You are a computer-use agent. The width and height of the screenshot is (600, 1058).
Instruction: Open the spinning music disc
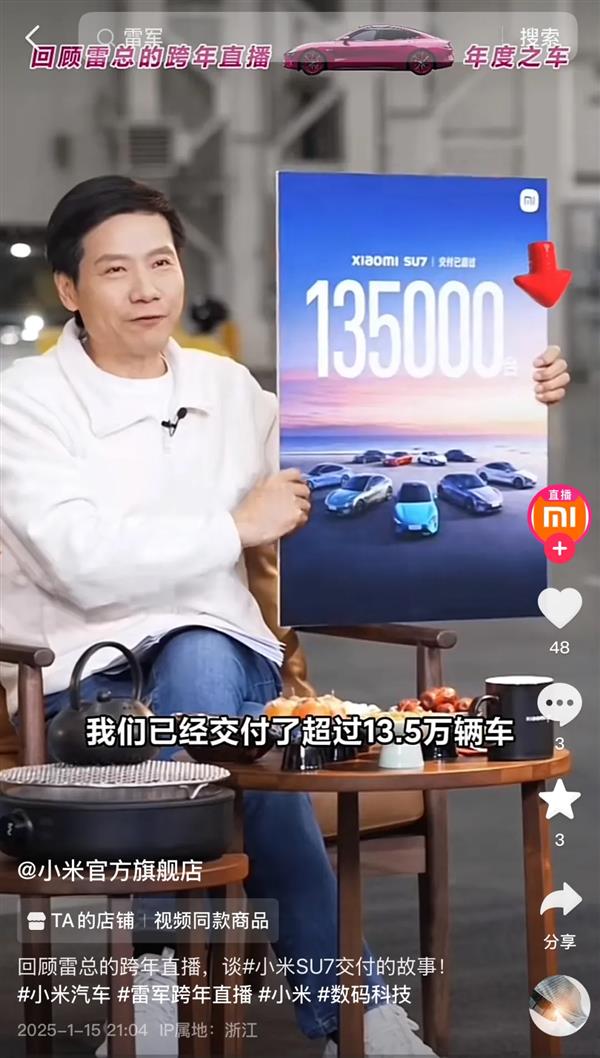pos(559,1004)
